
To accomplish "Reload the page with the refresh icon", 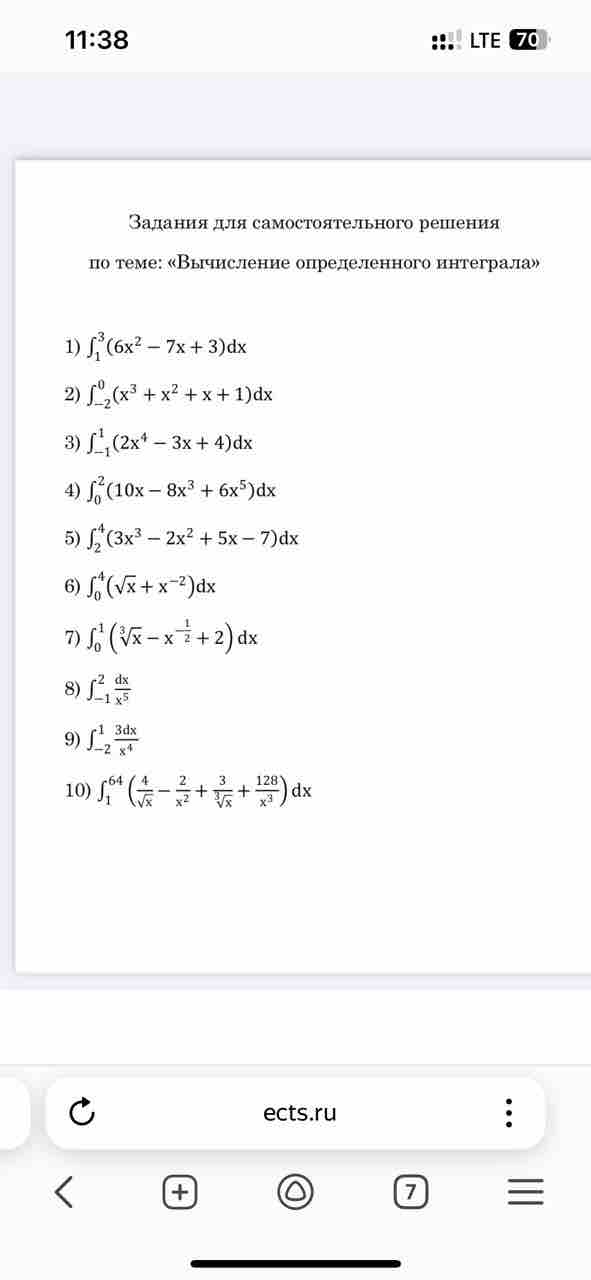I will tap(83, 1112).
